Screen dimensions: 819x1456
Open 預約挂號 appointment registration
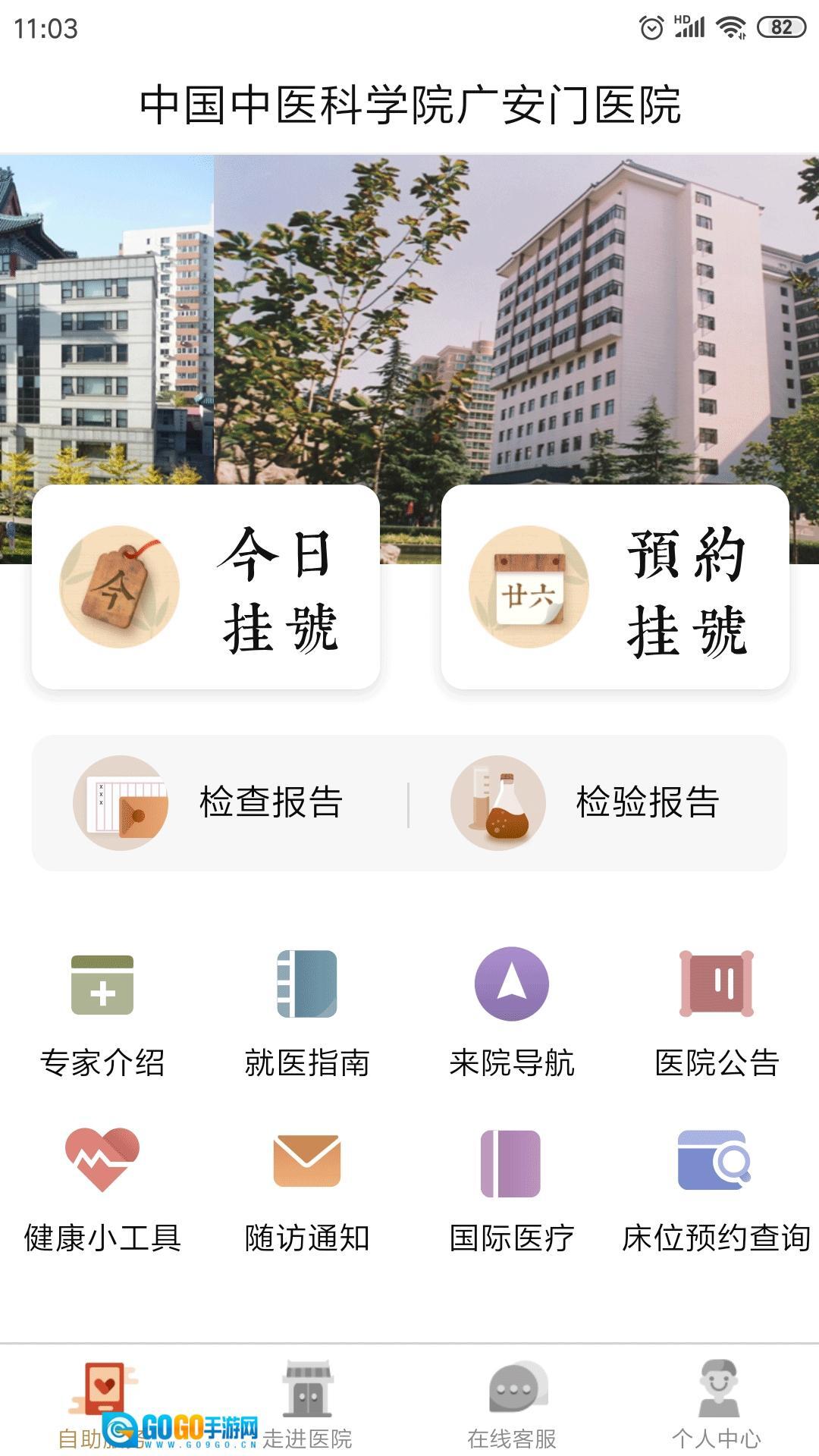(615, 588)
